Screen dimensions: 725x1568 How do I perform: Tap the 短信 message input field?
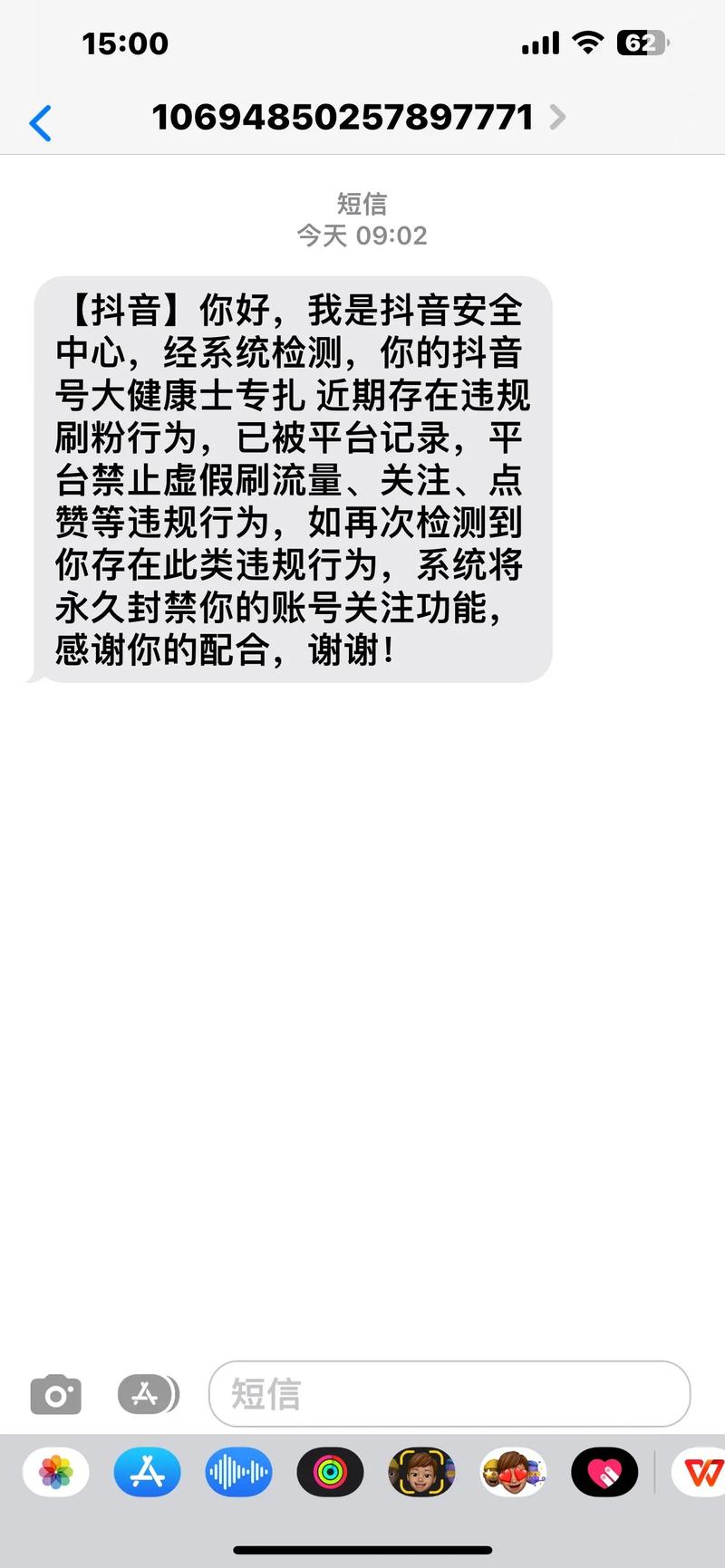click(x=449, y=1395)
